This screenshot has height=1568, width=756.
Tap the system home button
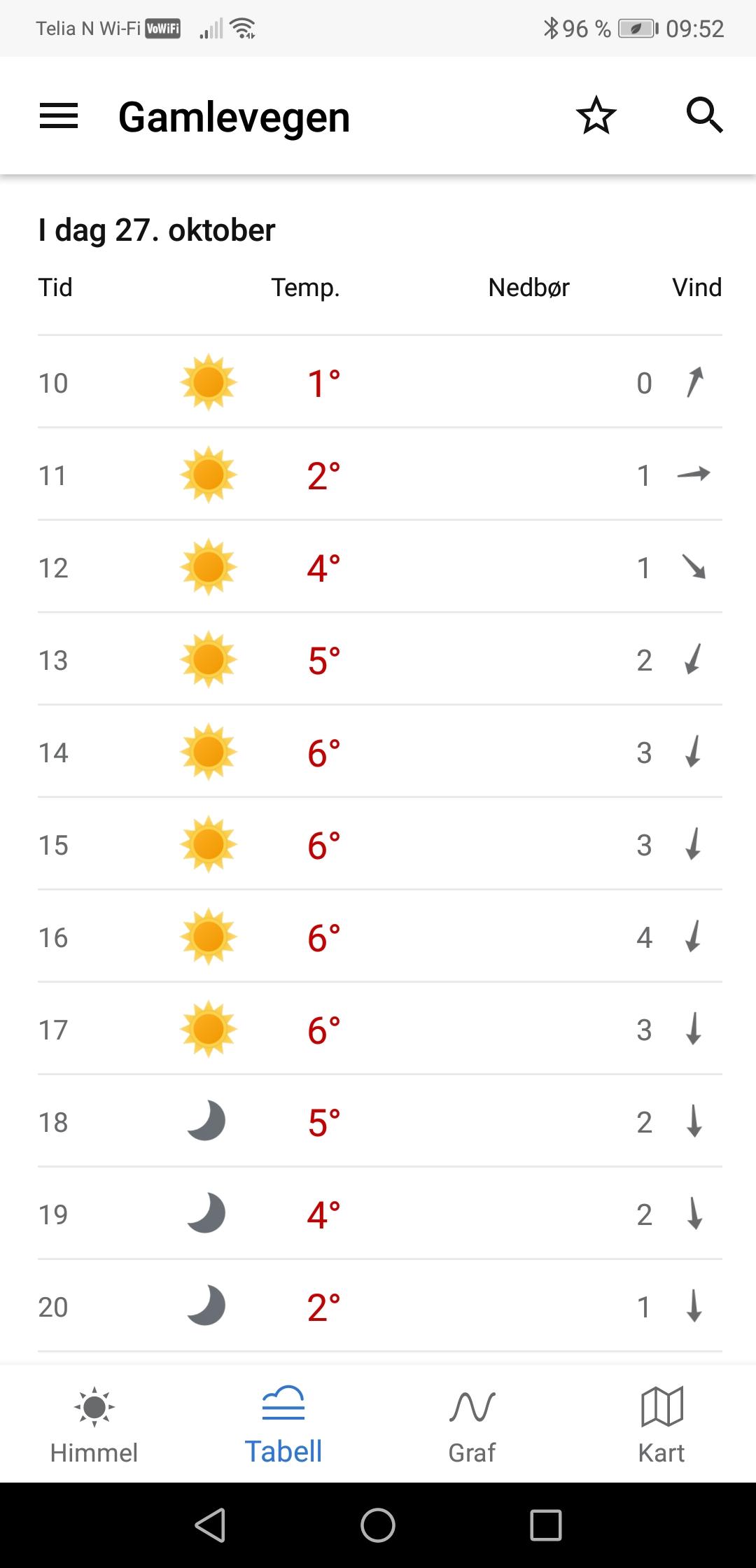(x=378, y=1526)
